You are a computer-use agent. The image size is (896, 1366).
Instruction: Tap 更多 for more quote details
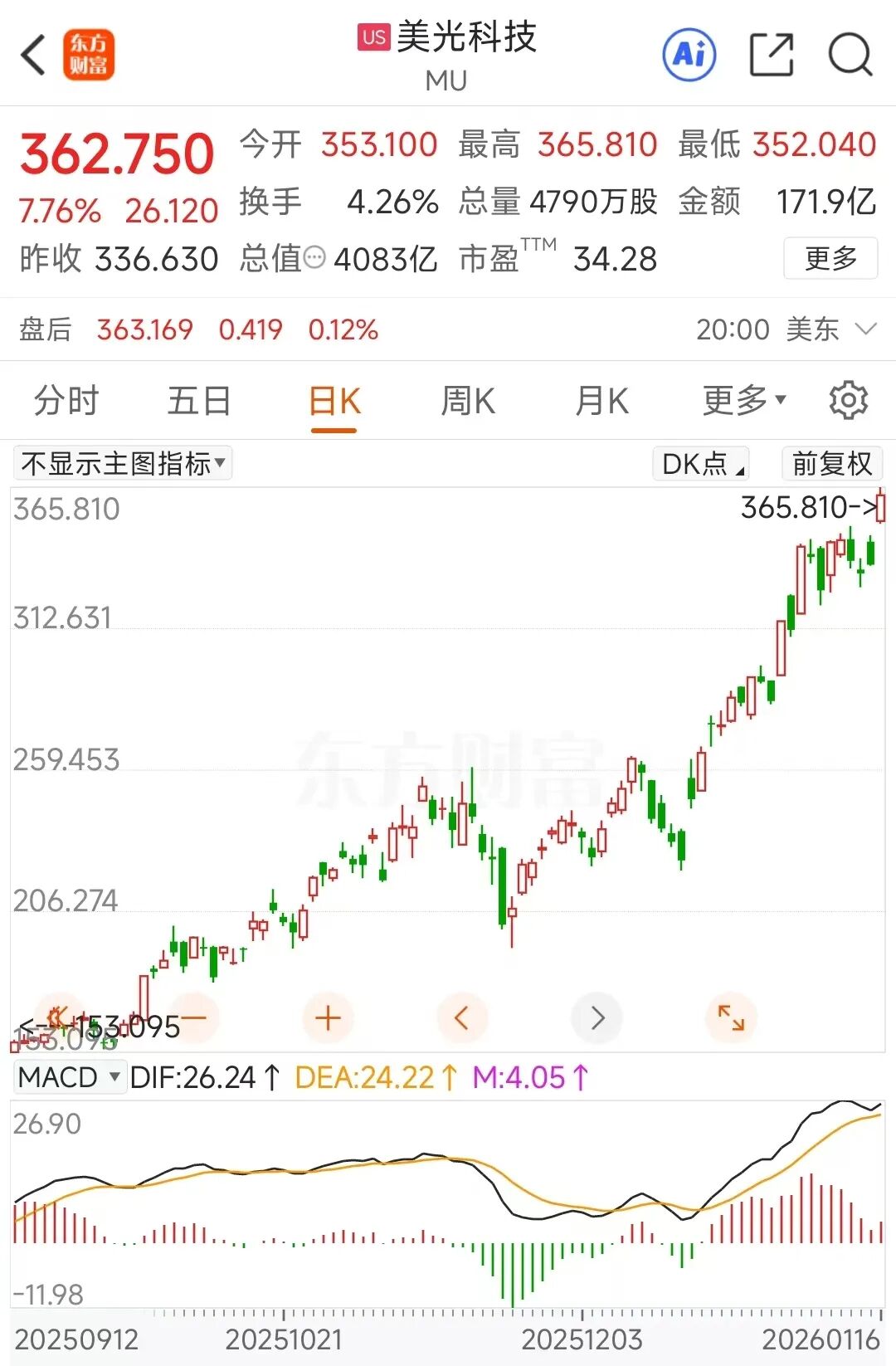click(830, 259)
